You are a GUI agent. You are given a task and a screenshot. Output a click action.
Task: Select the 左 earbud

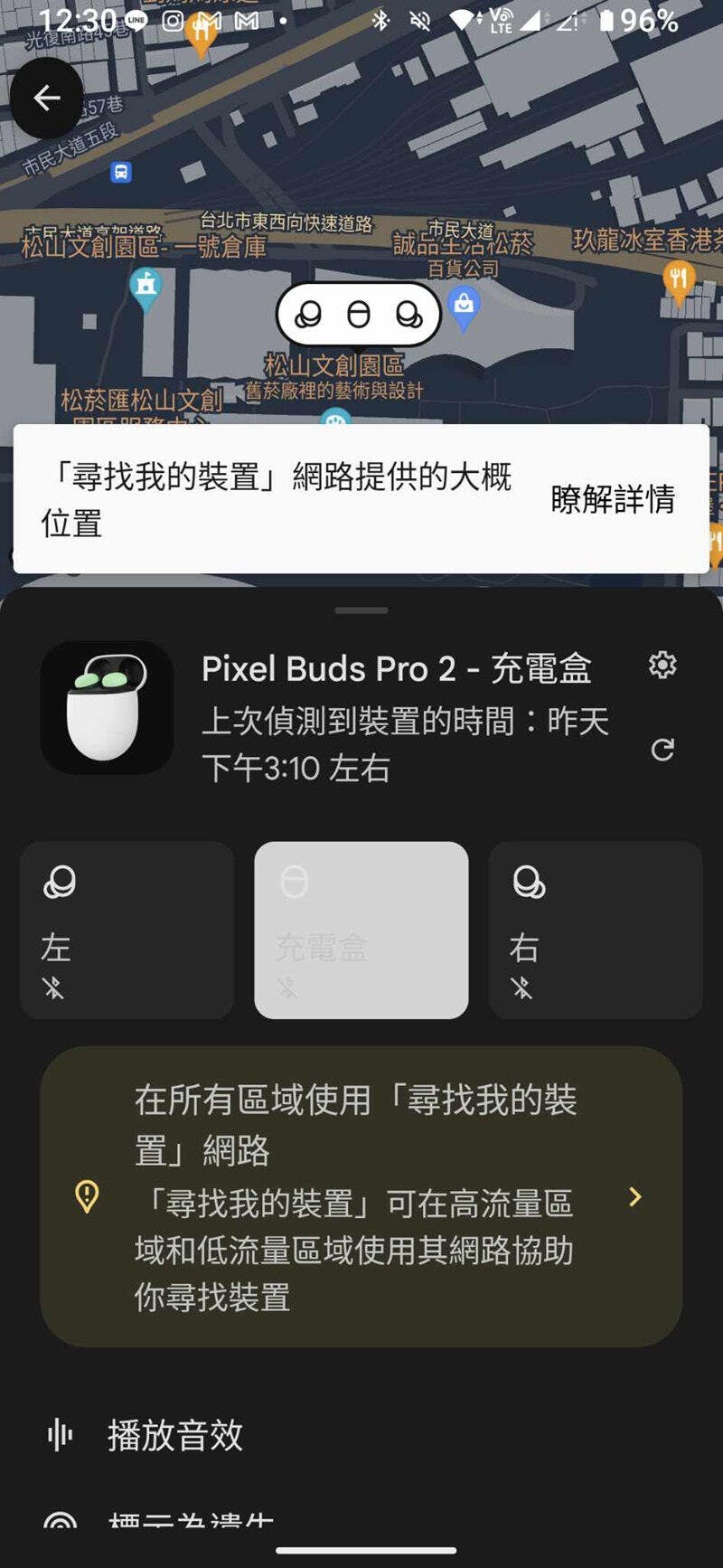tap(127, 930)
